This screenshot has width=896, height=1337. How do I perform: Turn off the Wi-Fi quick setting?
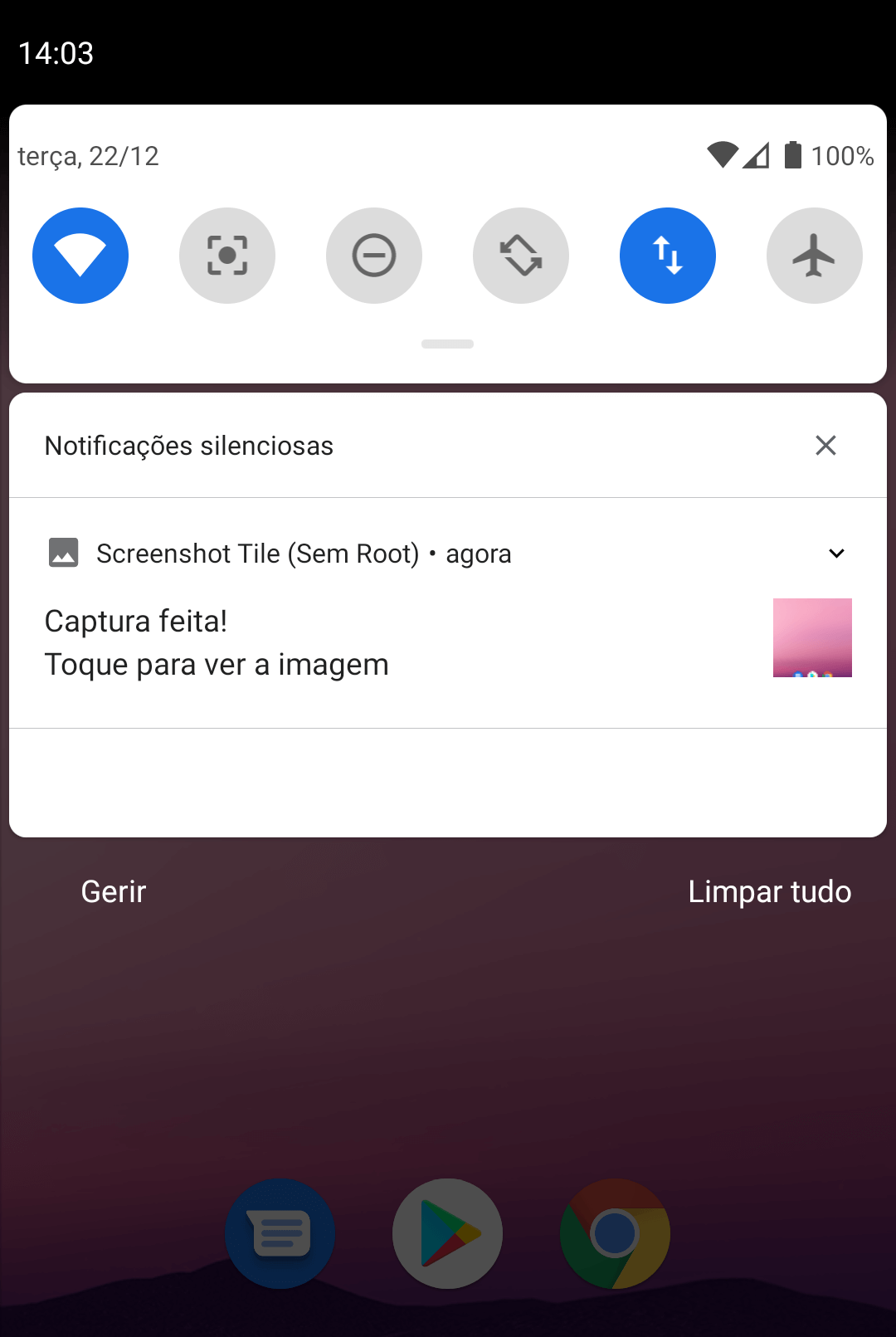click(80, 256)
